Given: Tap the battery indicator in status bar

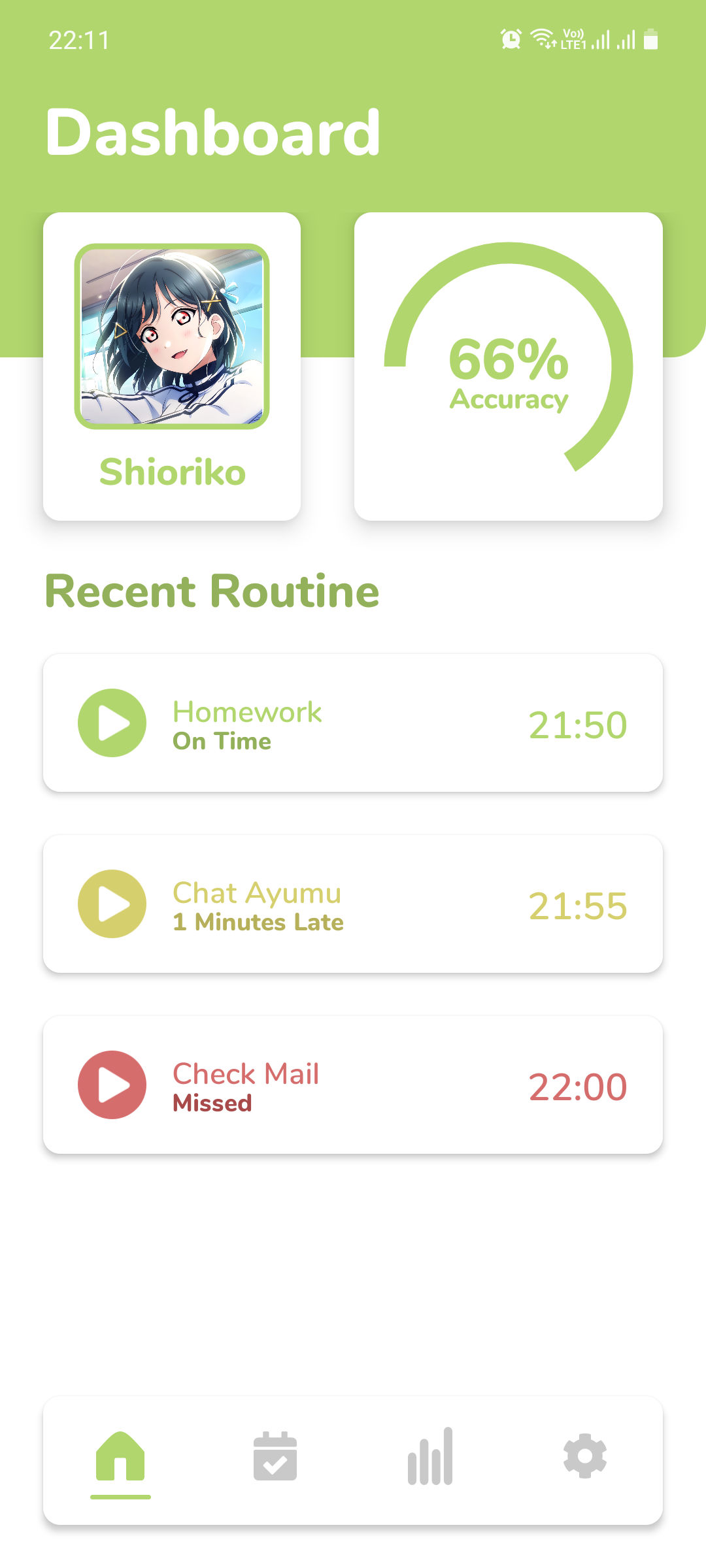Looking at the screenshot, I should (652, 39).
